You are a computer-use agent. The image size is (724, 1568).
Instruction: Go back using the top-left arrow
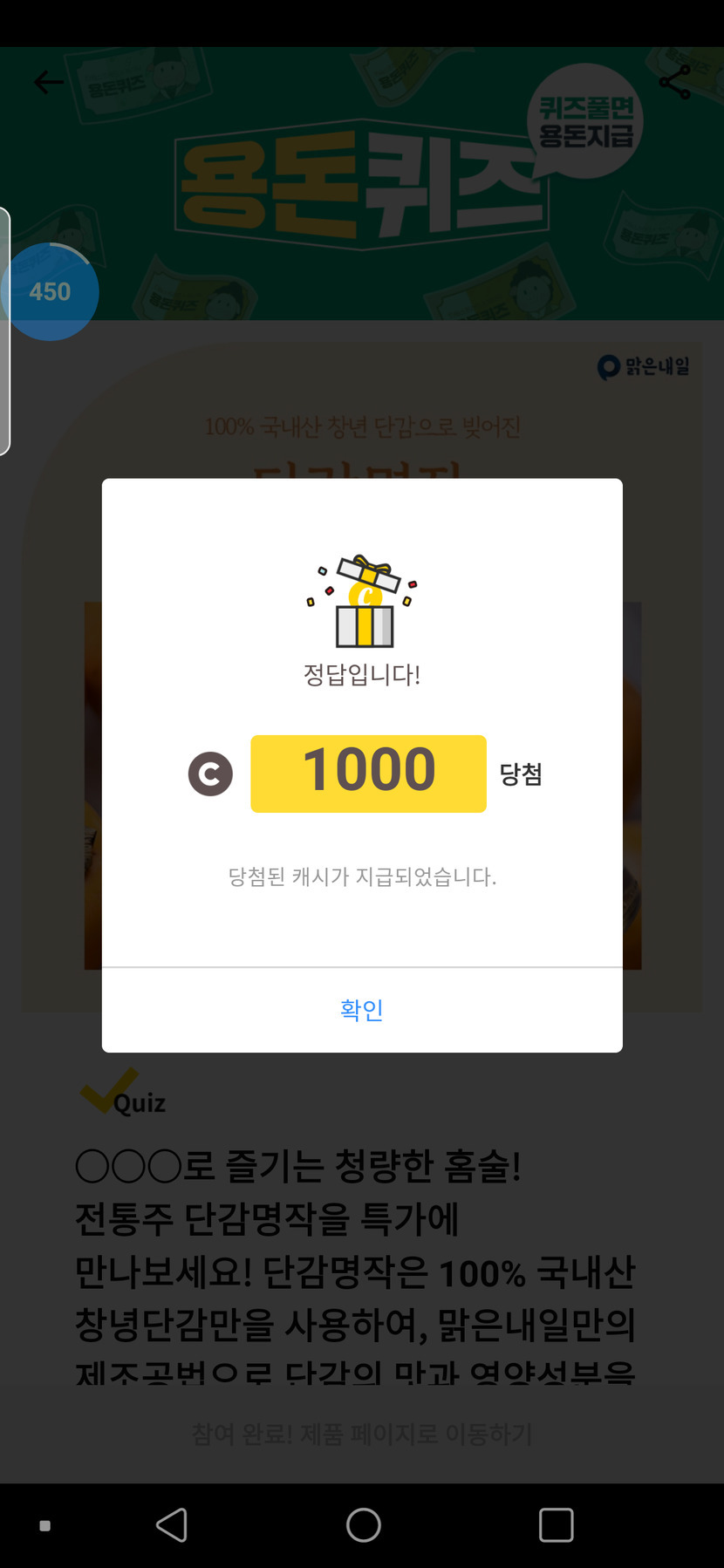click(x=49, y=83)
